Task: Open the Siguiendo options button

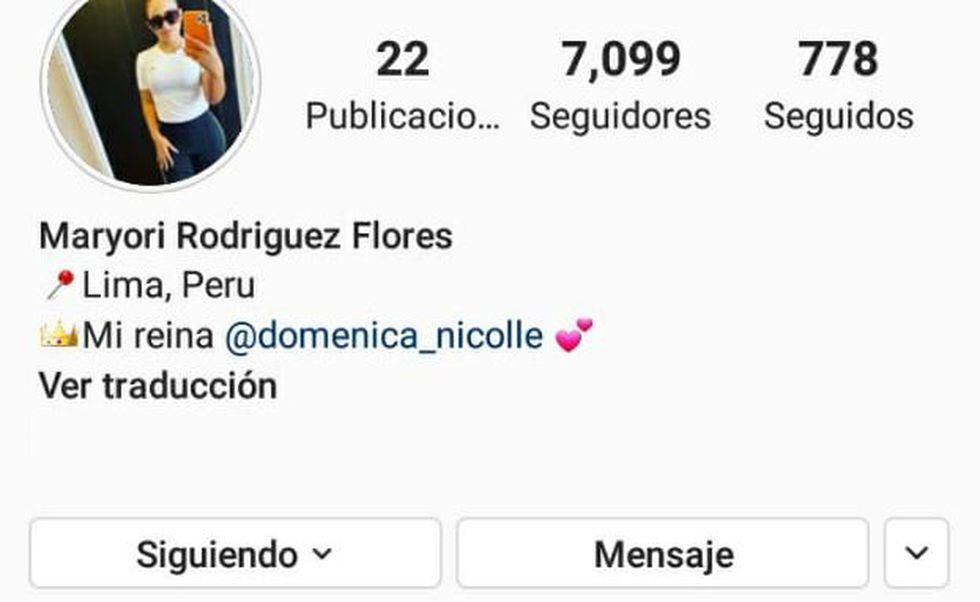Action: pos(235,553)
